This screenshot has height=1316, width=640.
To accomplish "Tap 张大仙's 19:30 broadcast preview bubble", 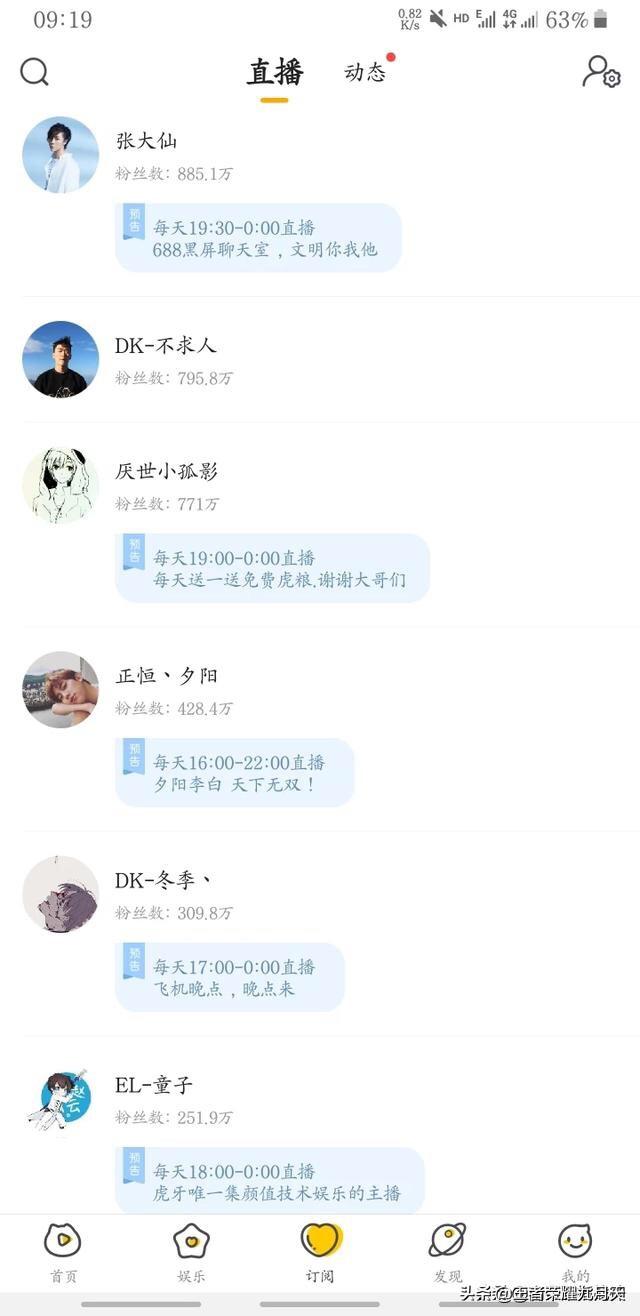I will point(258,238).
